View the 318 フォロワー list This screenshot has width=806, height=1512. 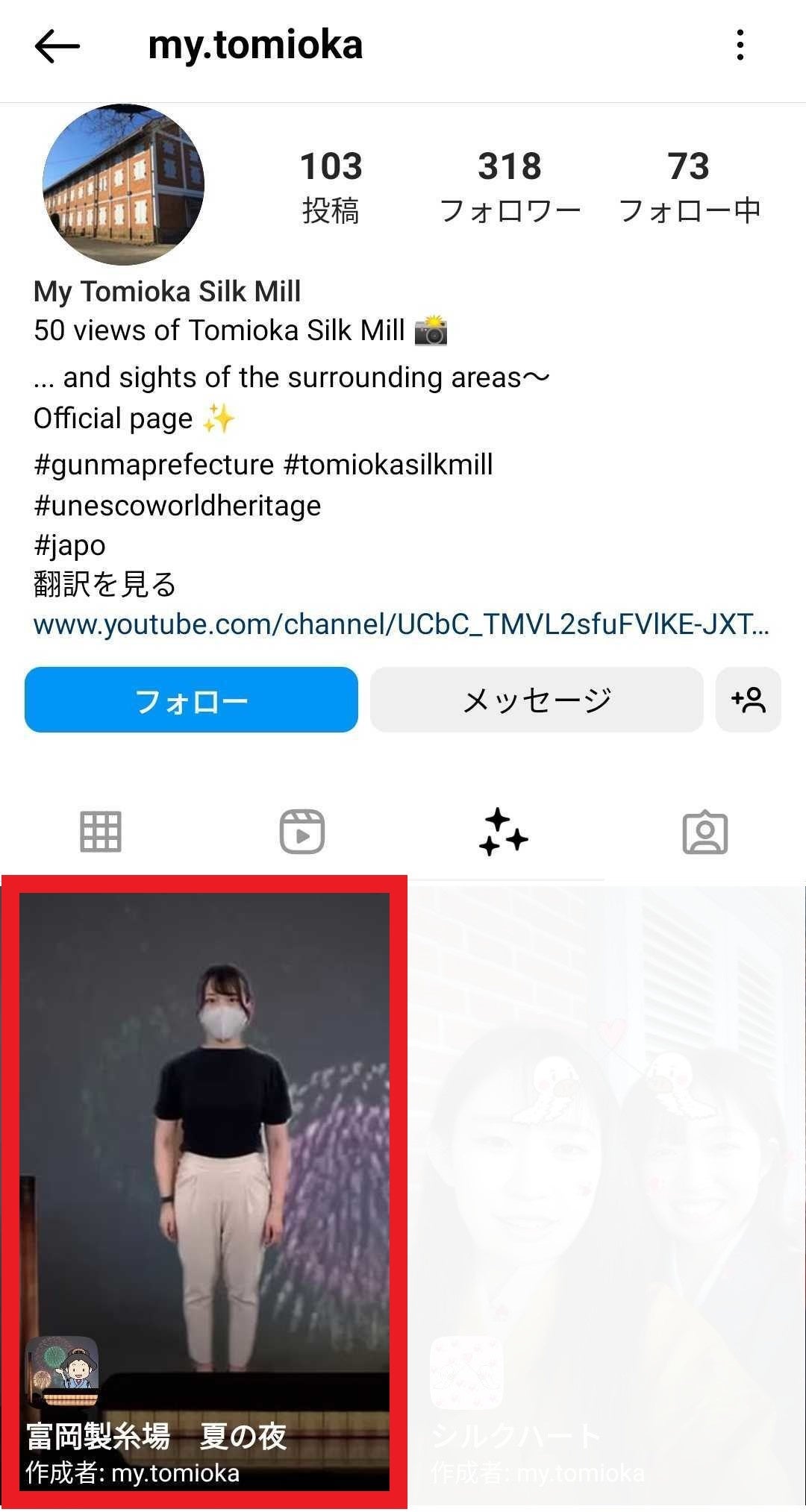(510, 186)
